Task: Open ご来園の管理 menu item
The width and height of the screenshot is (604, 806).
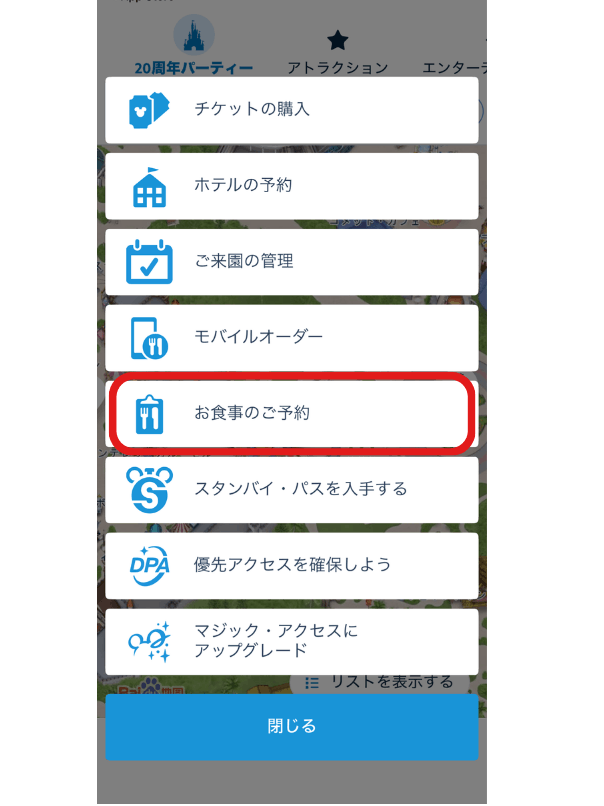Action: 291,262
